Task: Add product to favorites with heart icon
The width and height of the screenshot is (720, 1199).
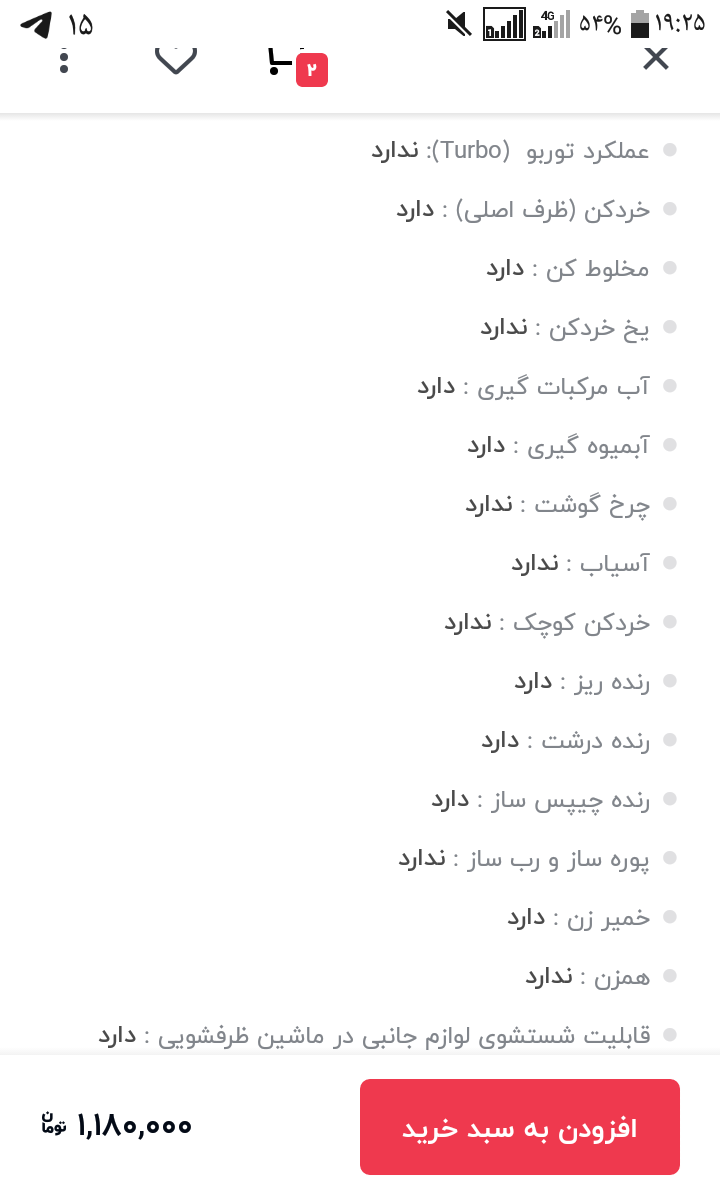Action: pos(176,58)
